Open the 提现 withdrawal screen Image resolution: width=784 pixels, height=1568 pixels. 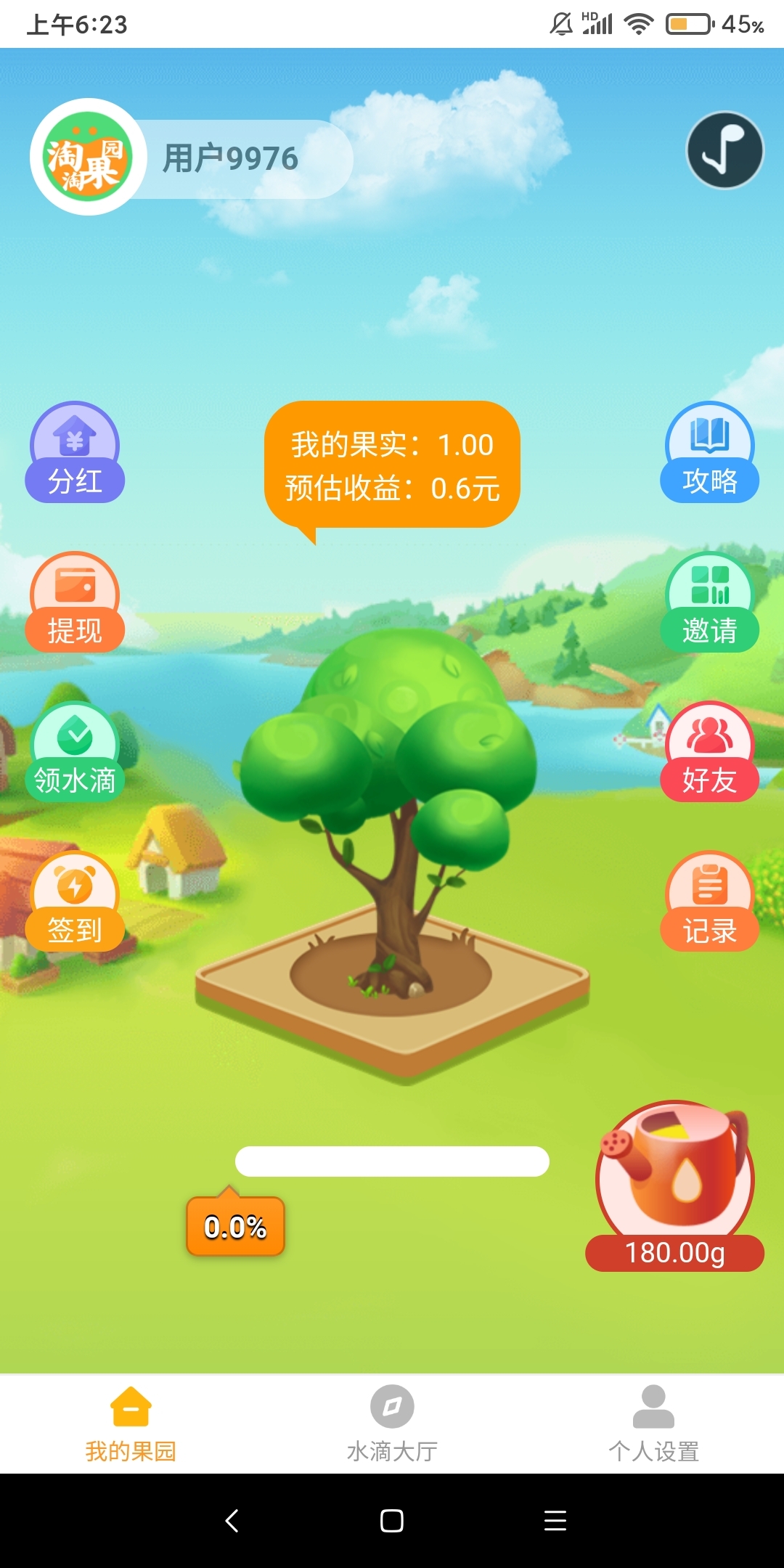click(75, 603)
